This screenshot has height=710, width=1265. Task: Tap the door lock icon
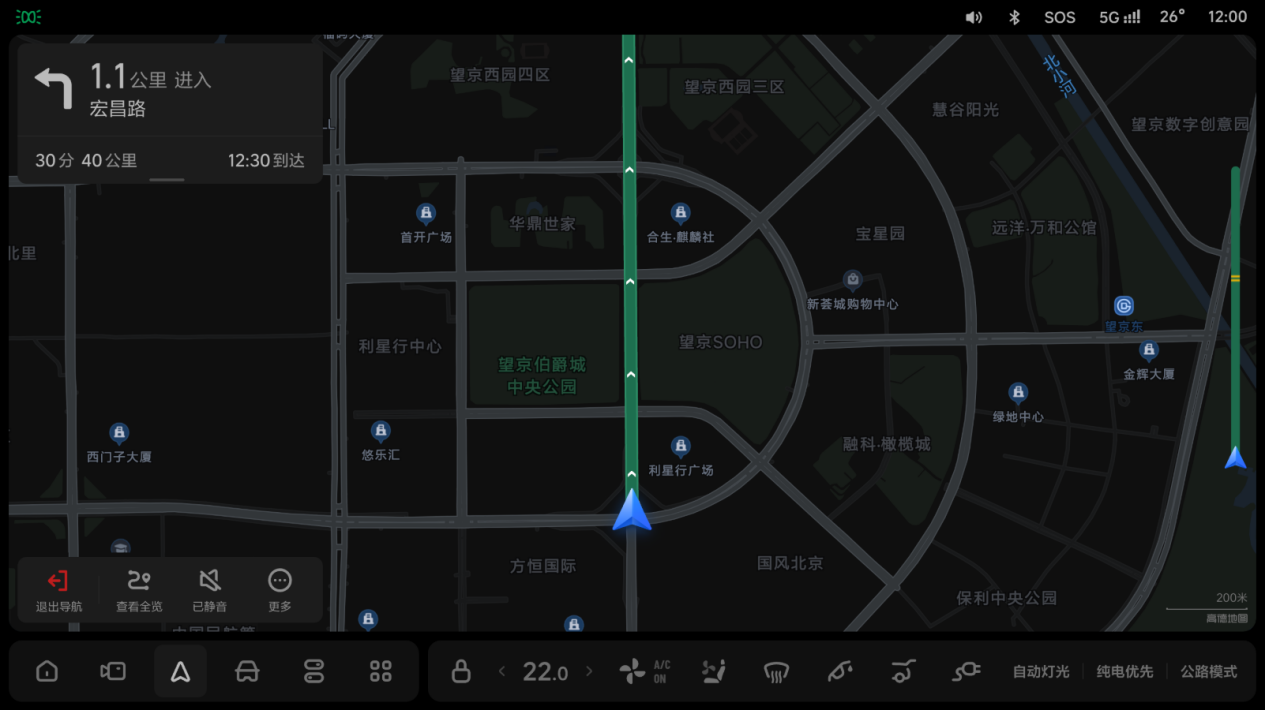point(461,671)
